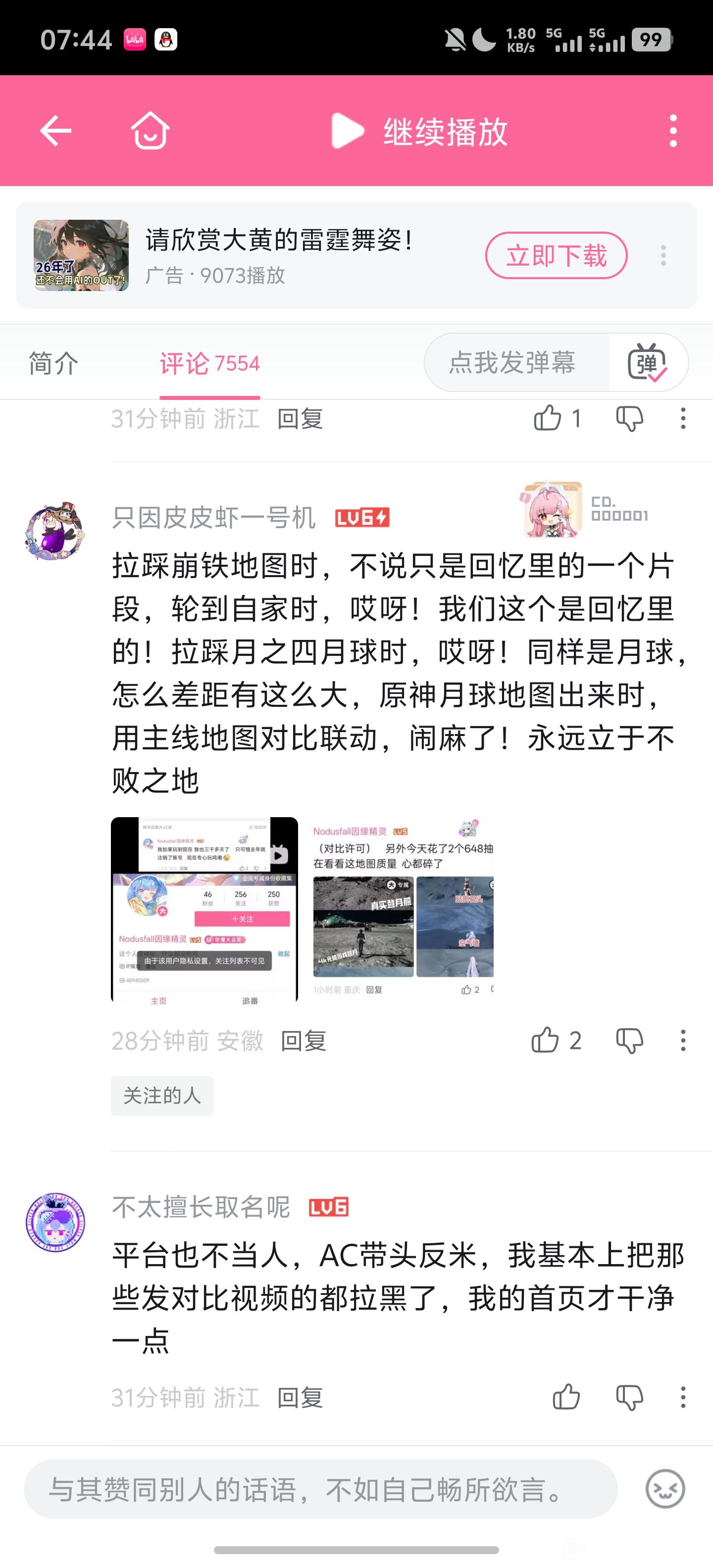
Task: View the second attached image with moon screenshots
Action: 403,909
